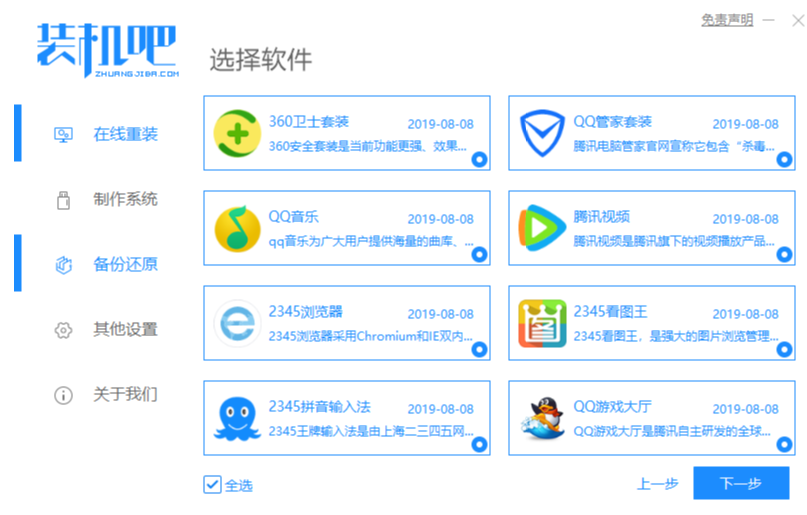Open the 免责声明 disclaimer link
Viewport: 807px width, 515px height.
click(727, 20)
